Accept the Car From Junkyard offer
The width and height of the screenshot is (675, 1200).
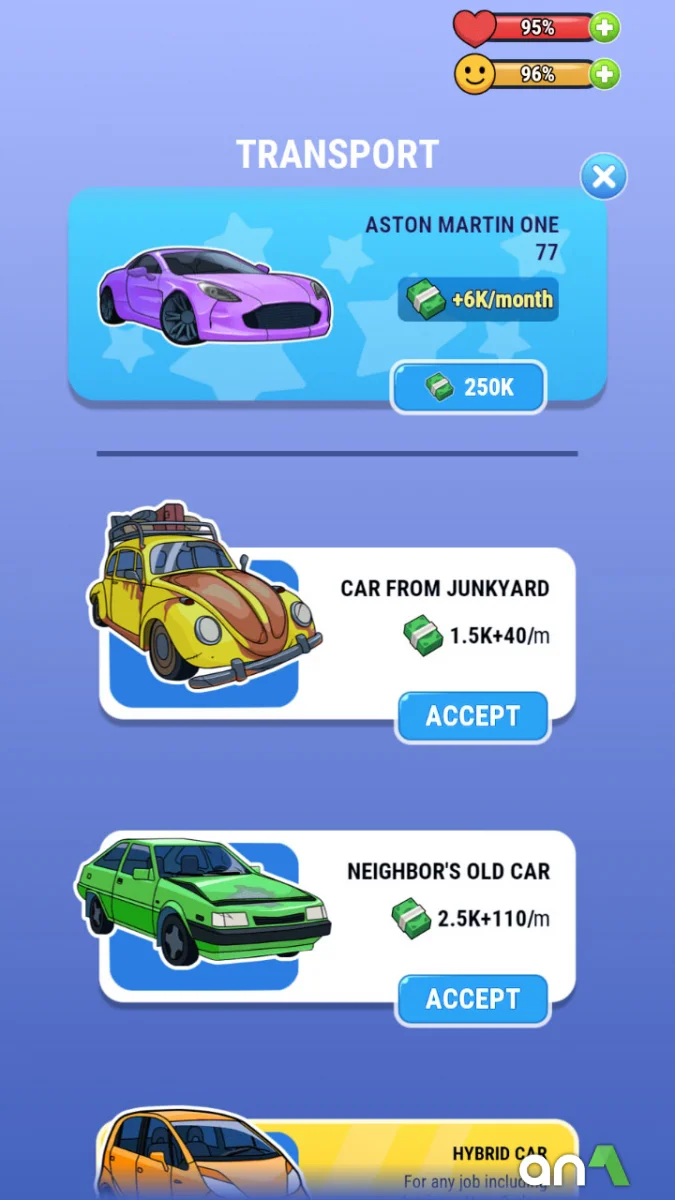[x=473, y=717]
